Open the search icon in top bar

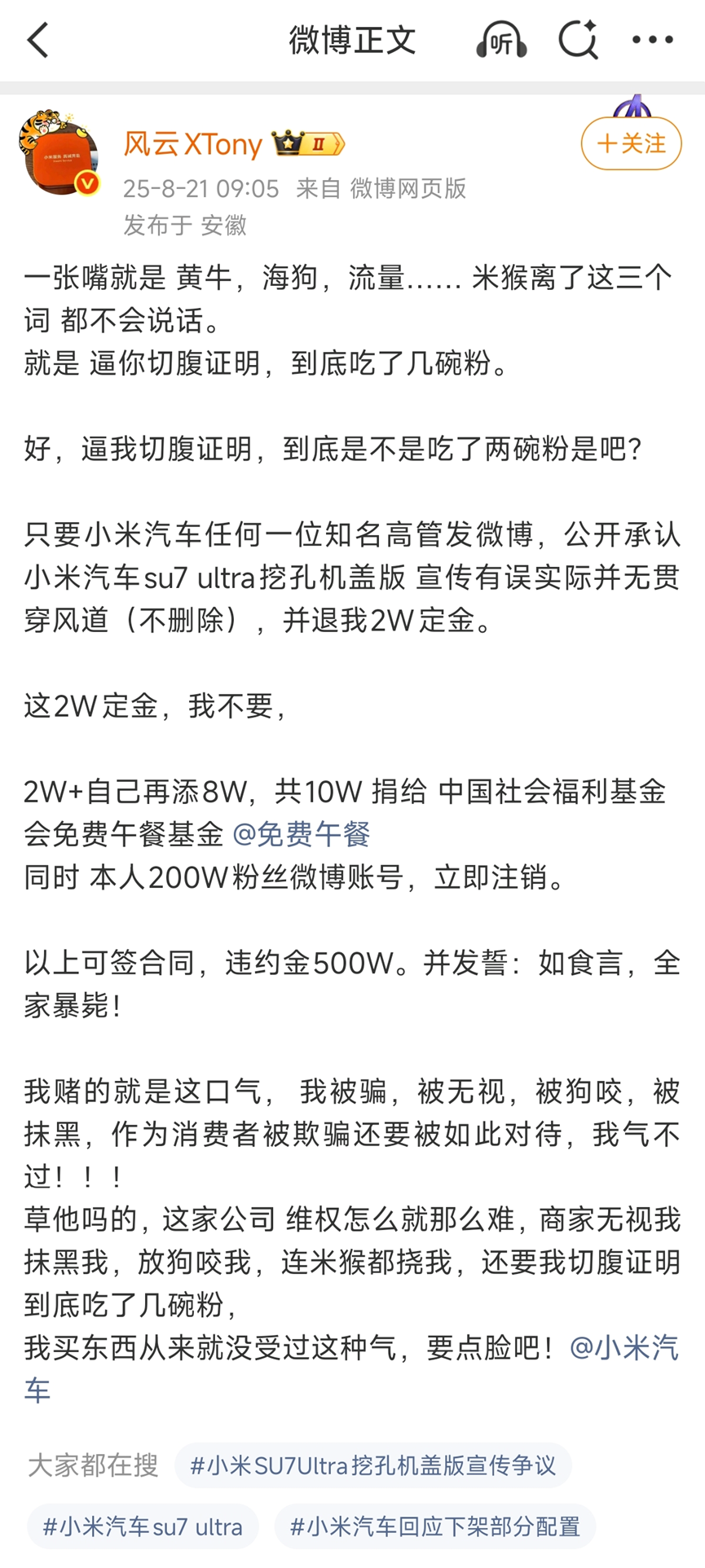pyautogui.click(x=578, y=39)
